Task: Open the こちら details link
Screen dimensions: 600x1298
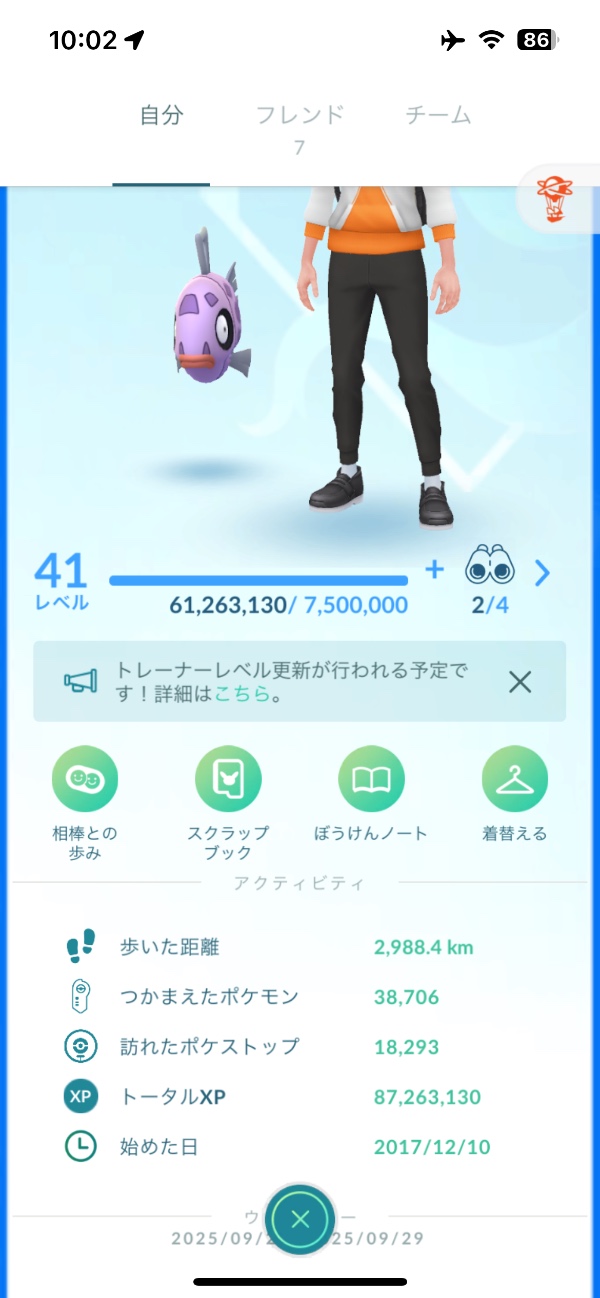Action: [241, 694]
